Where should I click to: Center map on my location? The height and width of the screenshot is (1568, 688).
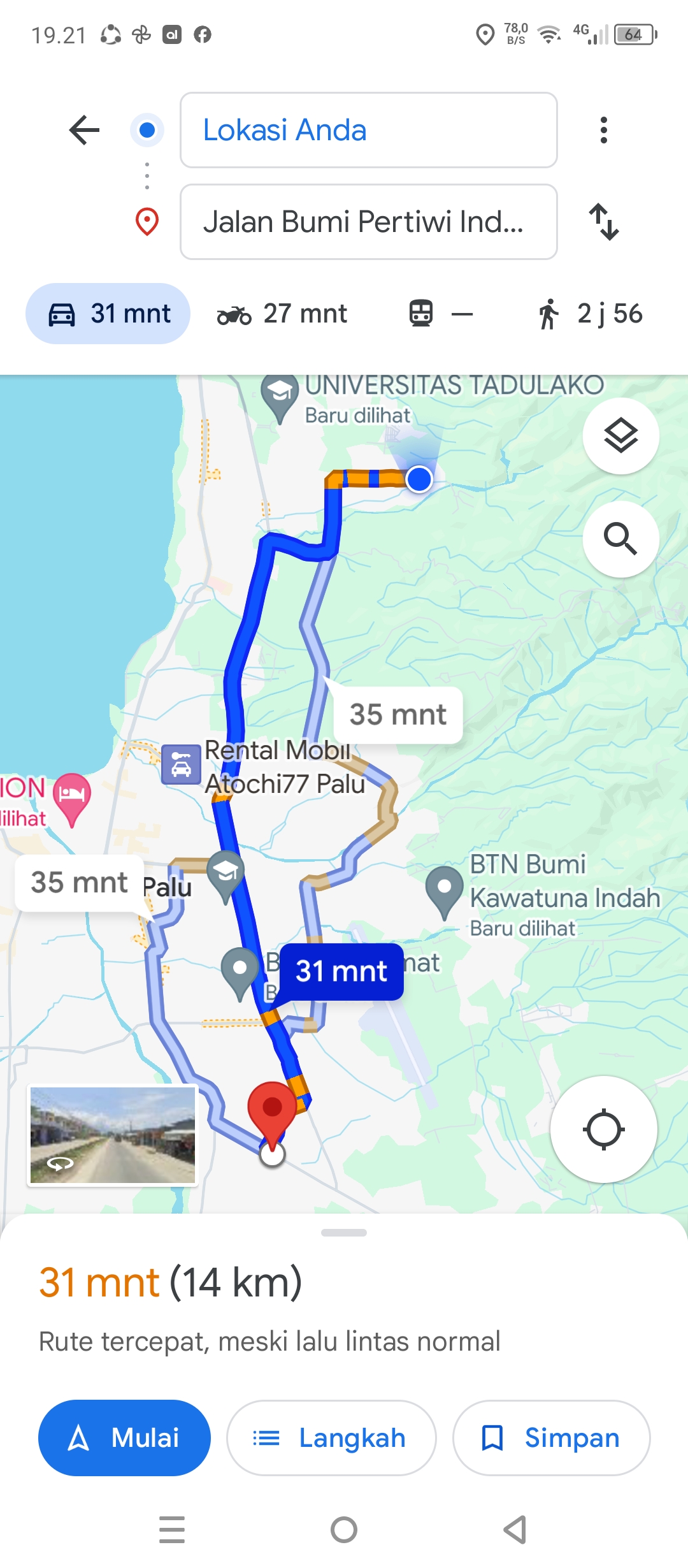click(x=603, y=1129)
